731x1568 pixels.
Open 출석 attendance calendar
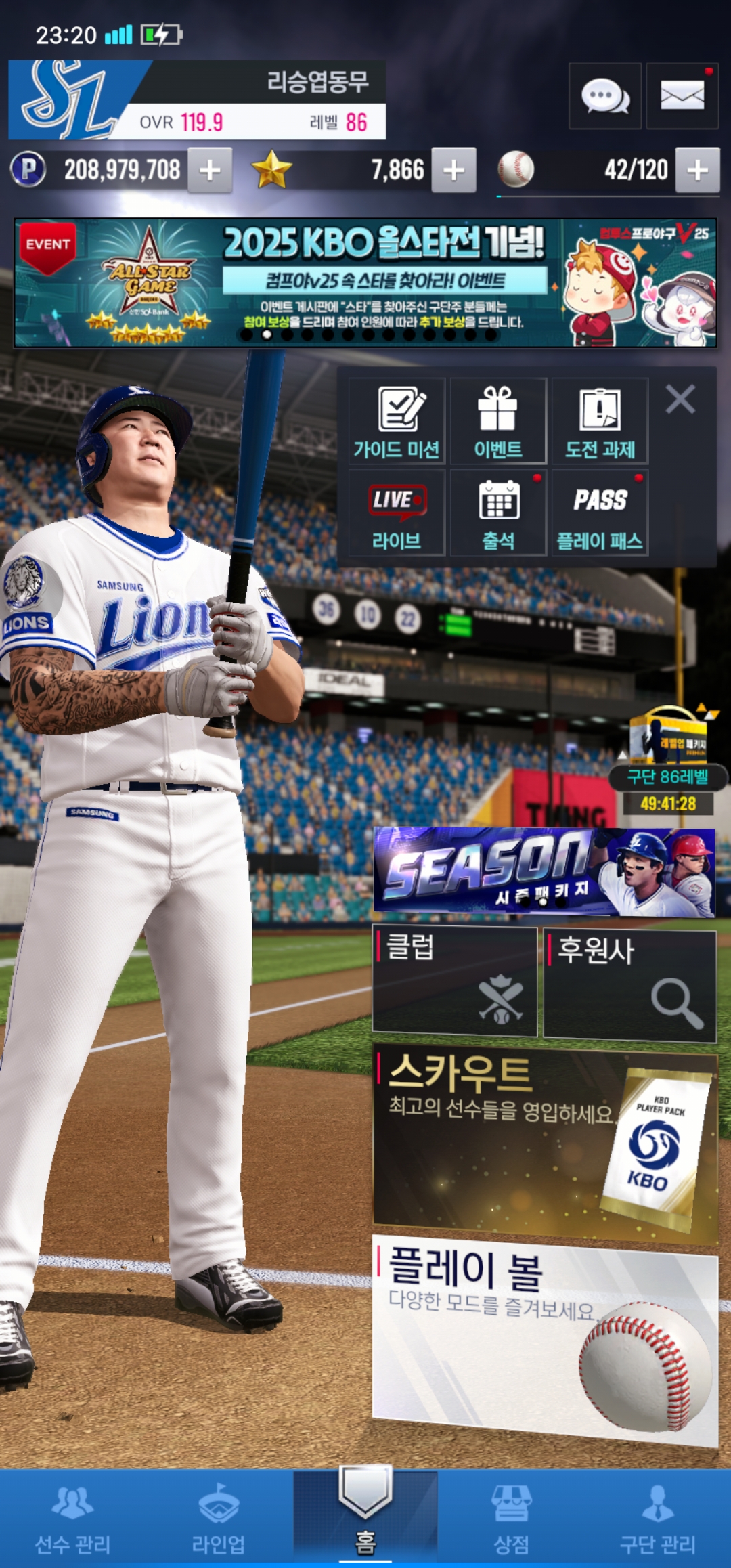pyautogui.click(x=498, y=513)
